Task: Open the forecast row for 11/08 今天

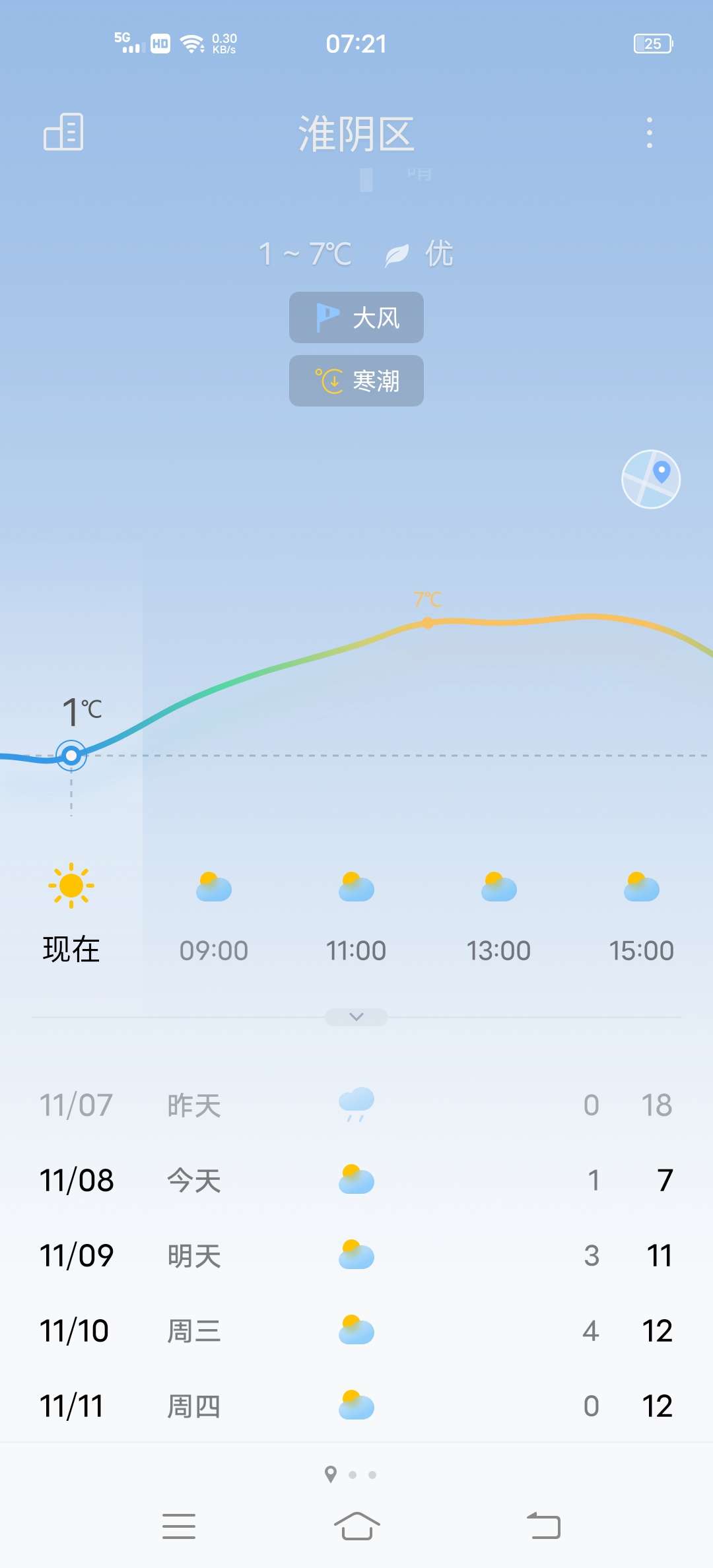Action: [356, 1180]
